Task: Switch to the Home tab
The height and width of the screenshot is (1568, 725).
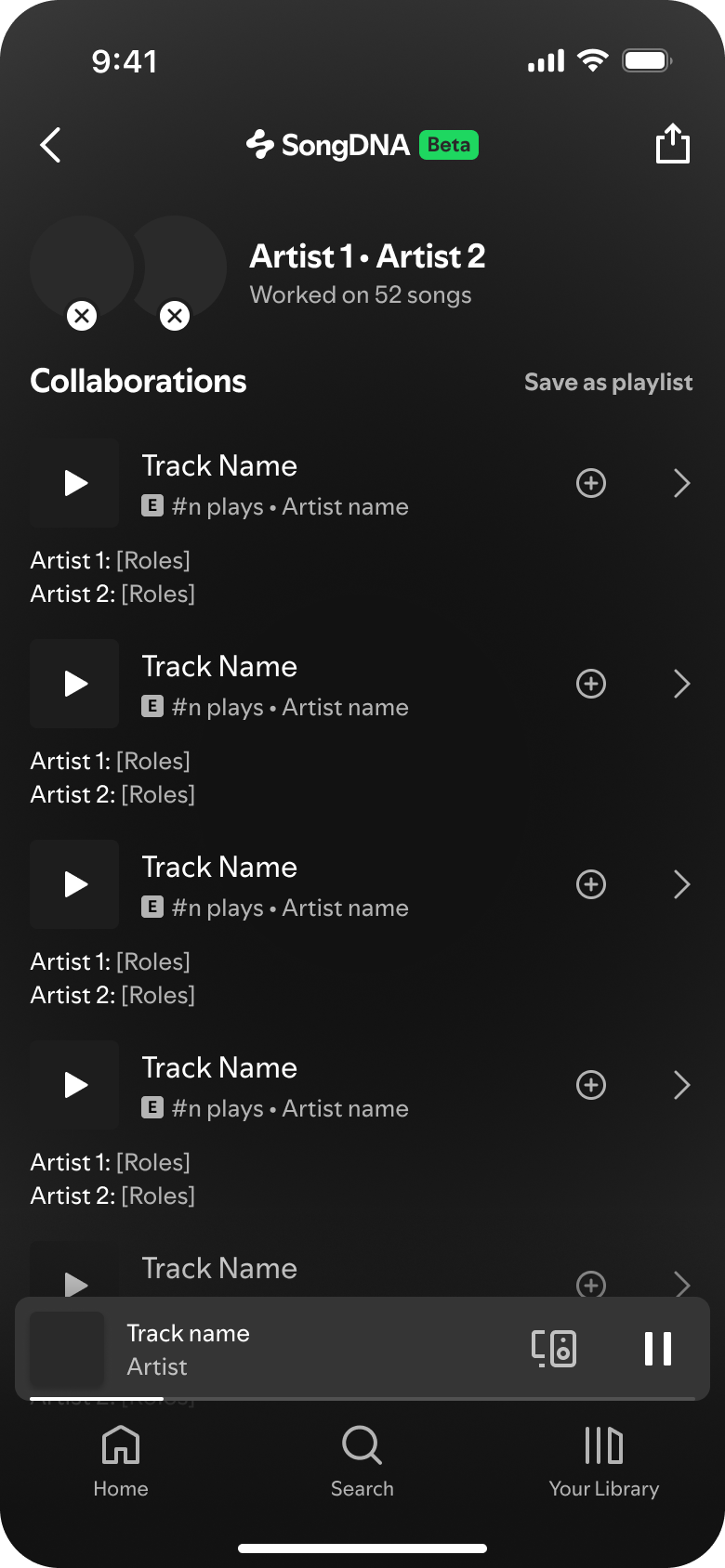Action: tap(121, 1462)
